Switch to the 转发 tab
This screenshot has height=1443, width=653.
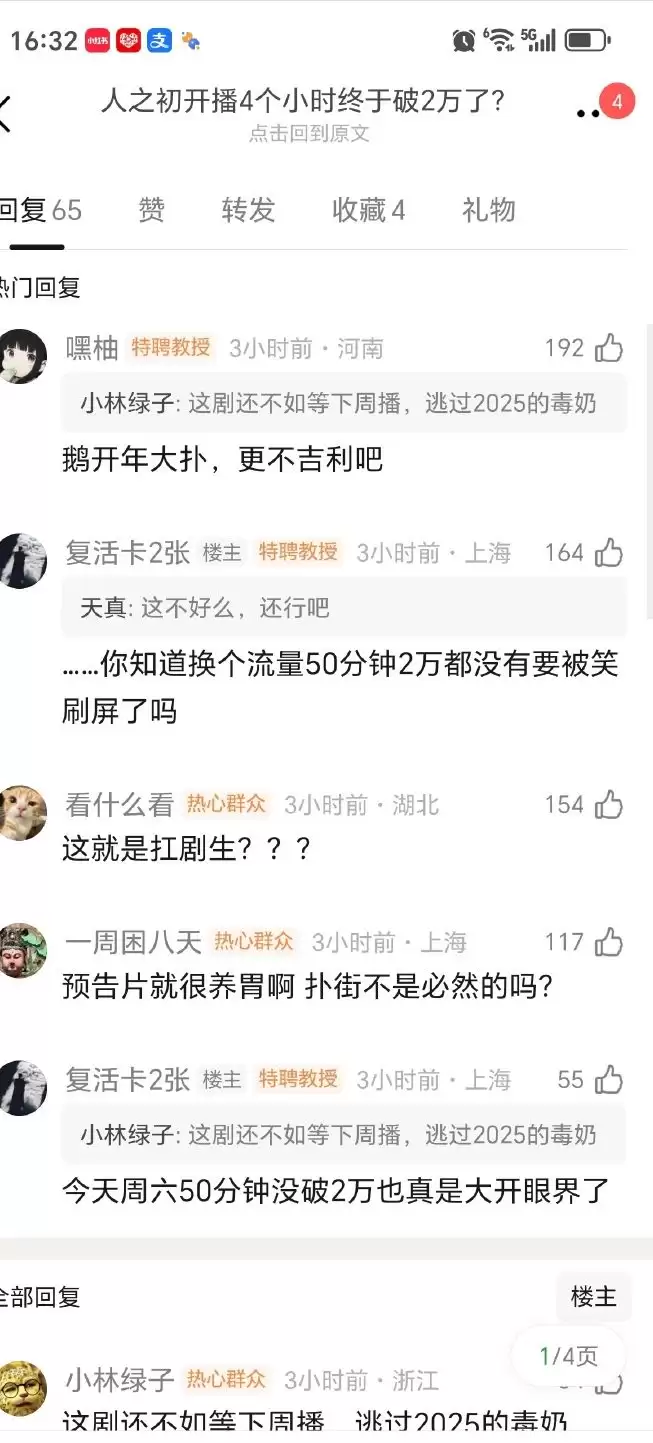pyautogui.click(x=248, y=210)
